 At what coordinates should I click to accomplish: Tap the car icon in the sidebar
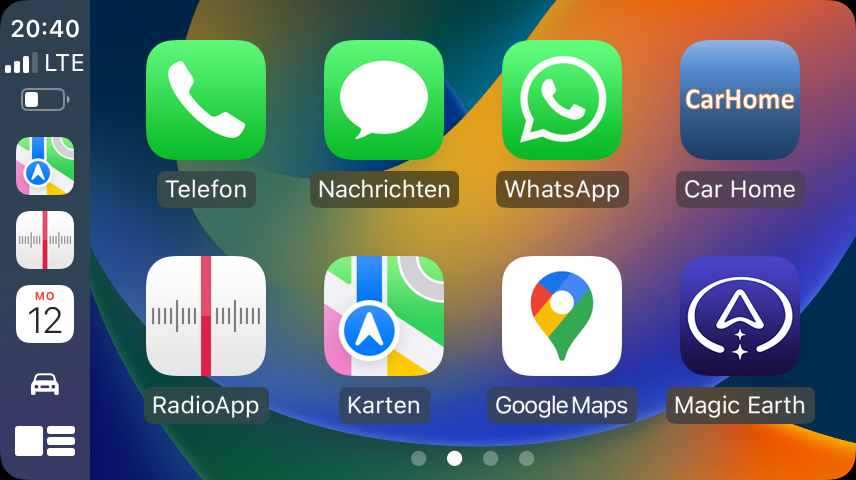tap(45, 384)
